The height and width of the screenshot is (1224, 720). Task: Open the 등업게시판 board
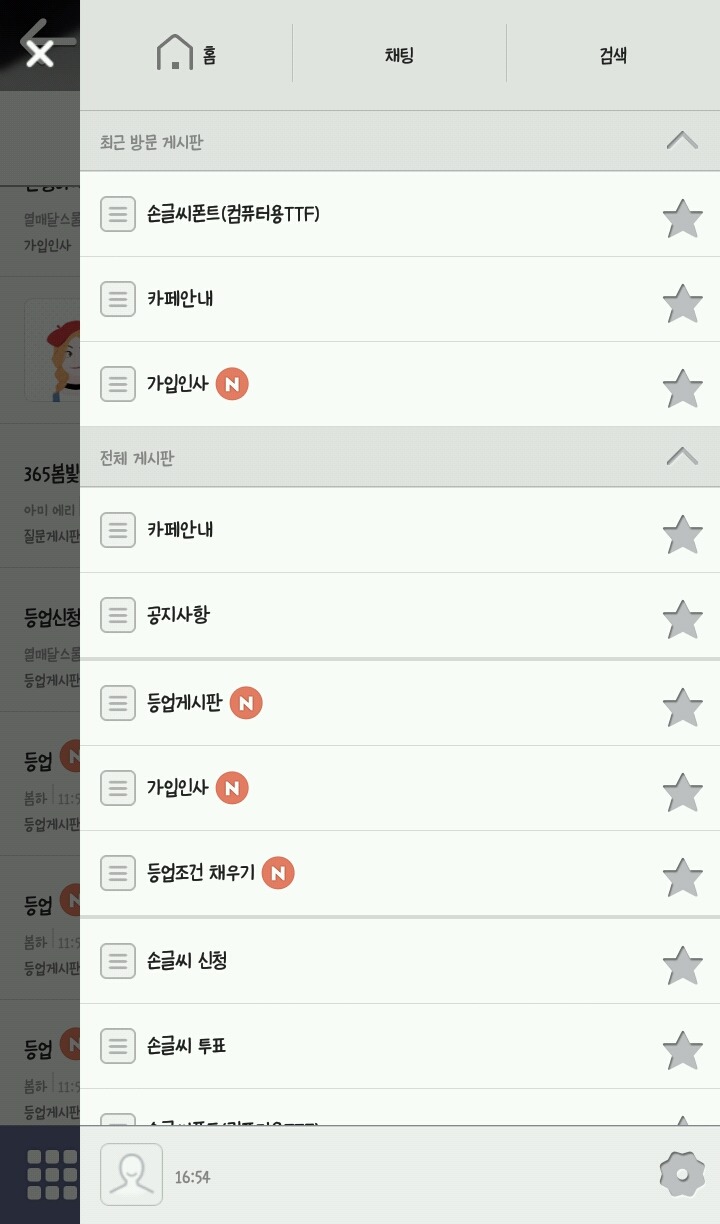(x=184, y=702)
